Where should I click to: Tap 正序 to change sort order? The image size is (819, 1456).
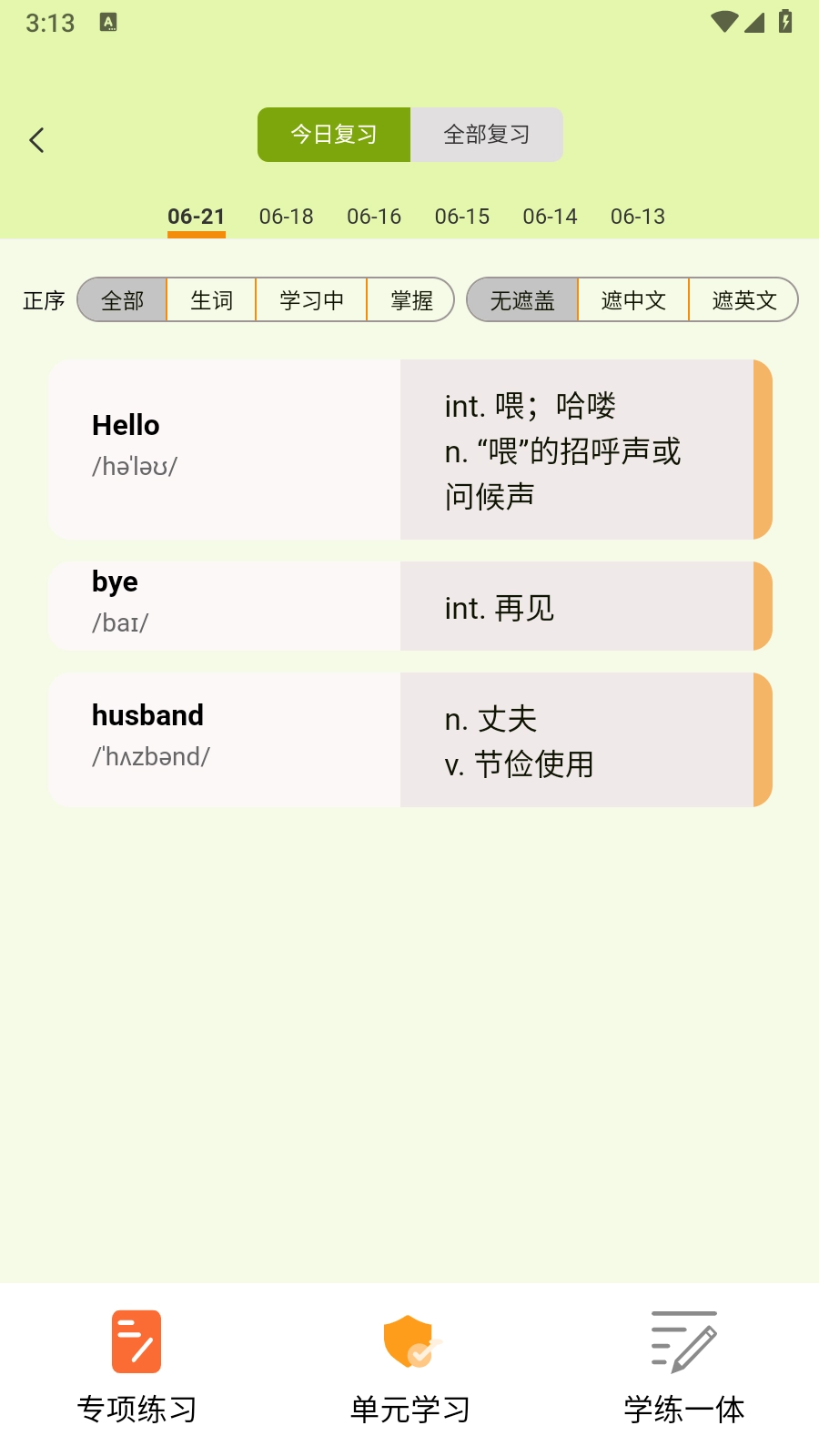(42, 300)
